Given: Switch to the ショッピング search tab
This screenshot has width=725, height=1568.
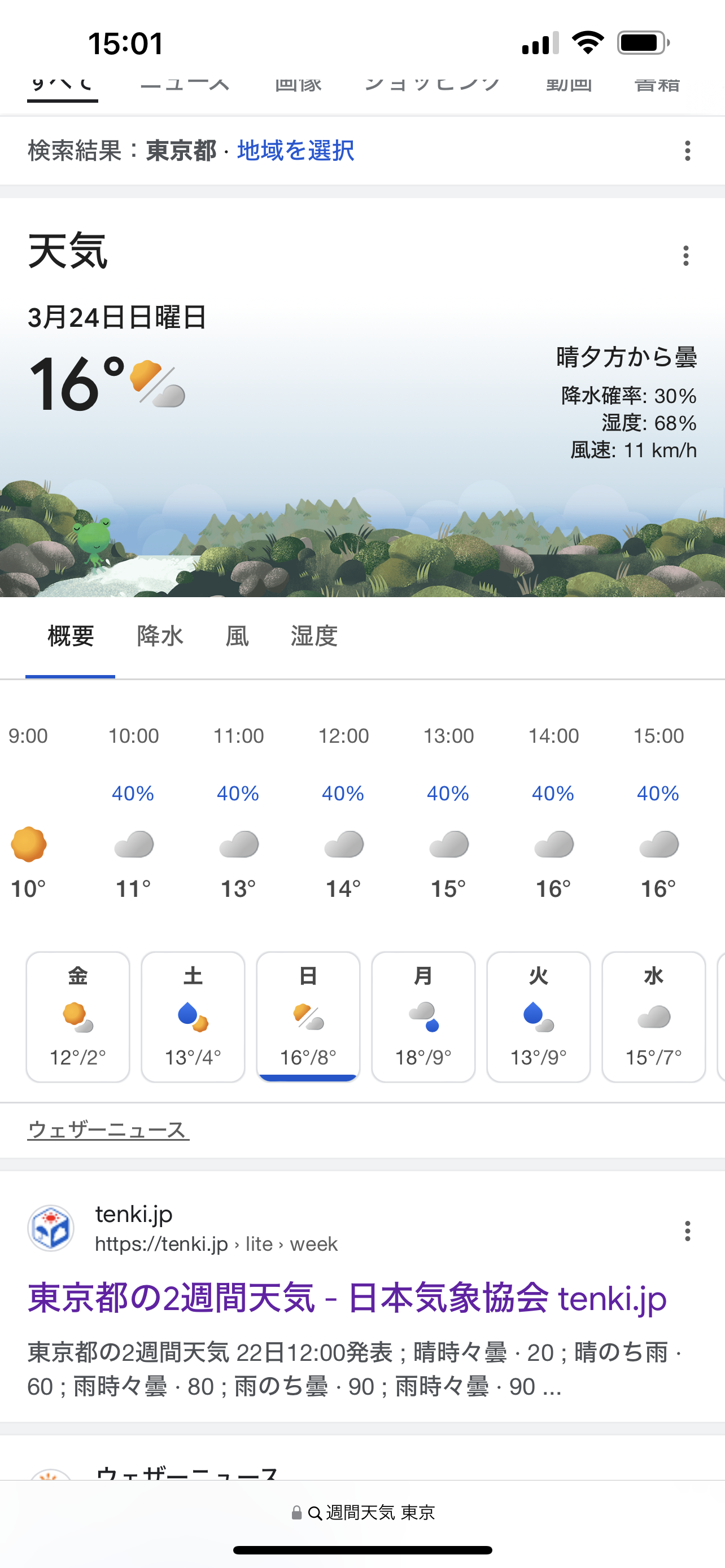Looking at the screenshot, I should [x=432, y=84].
